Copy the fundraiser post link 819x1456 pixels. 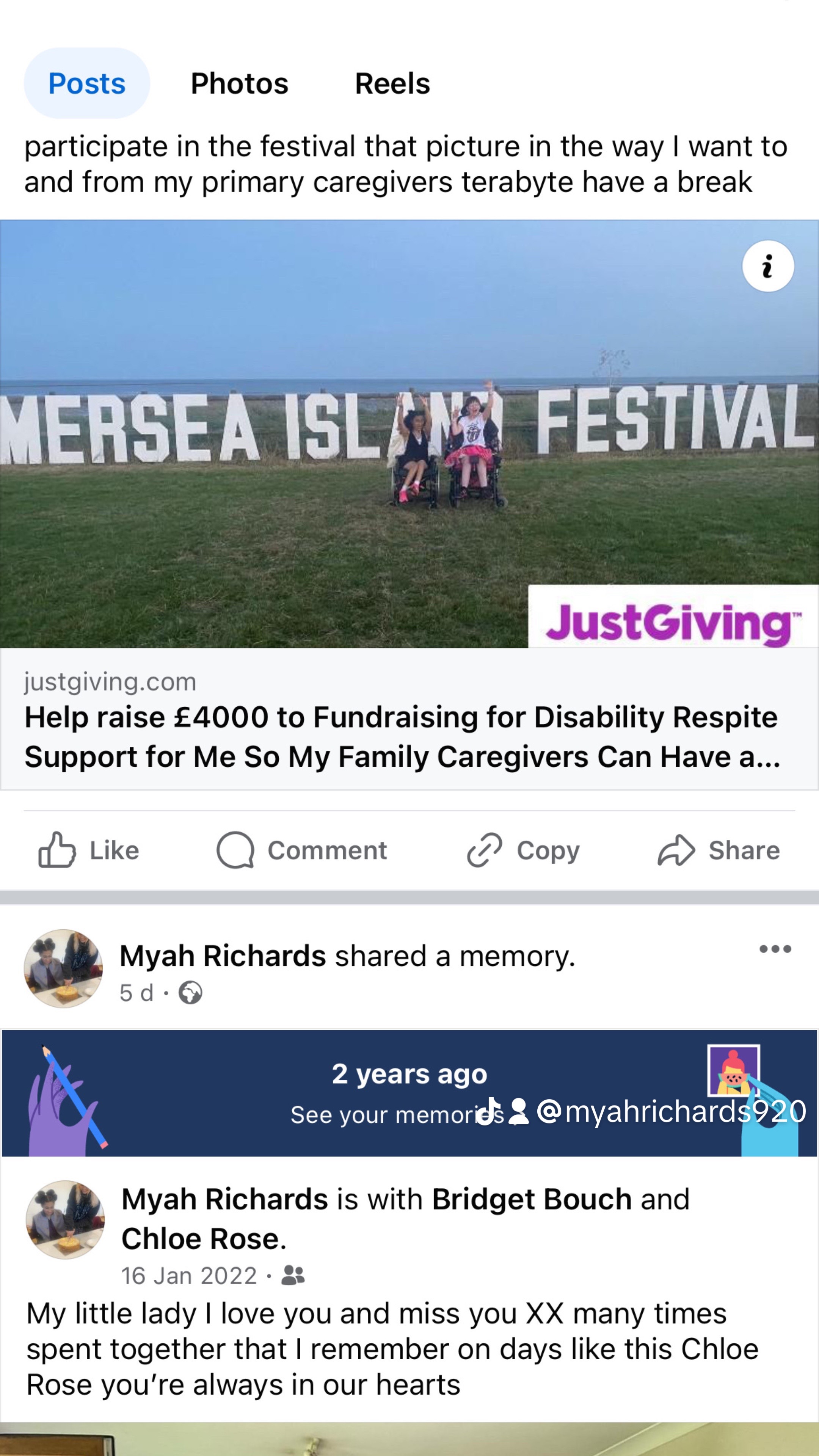click(523, 850)
